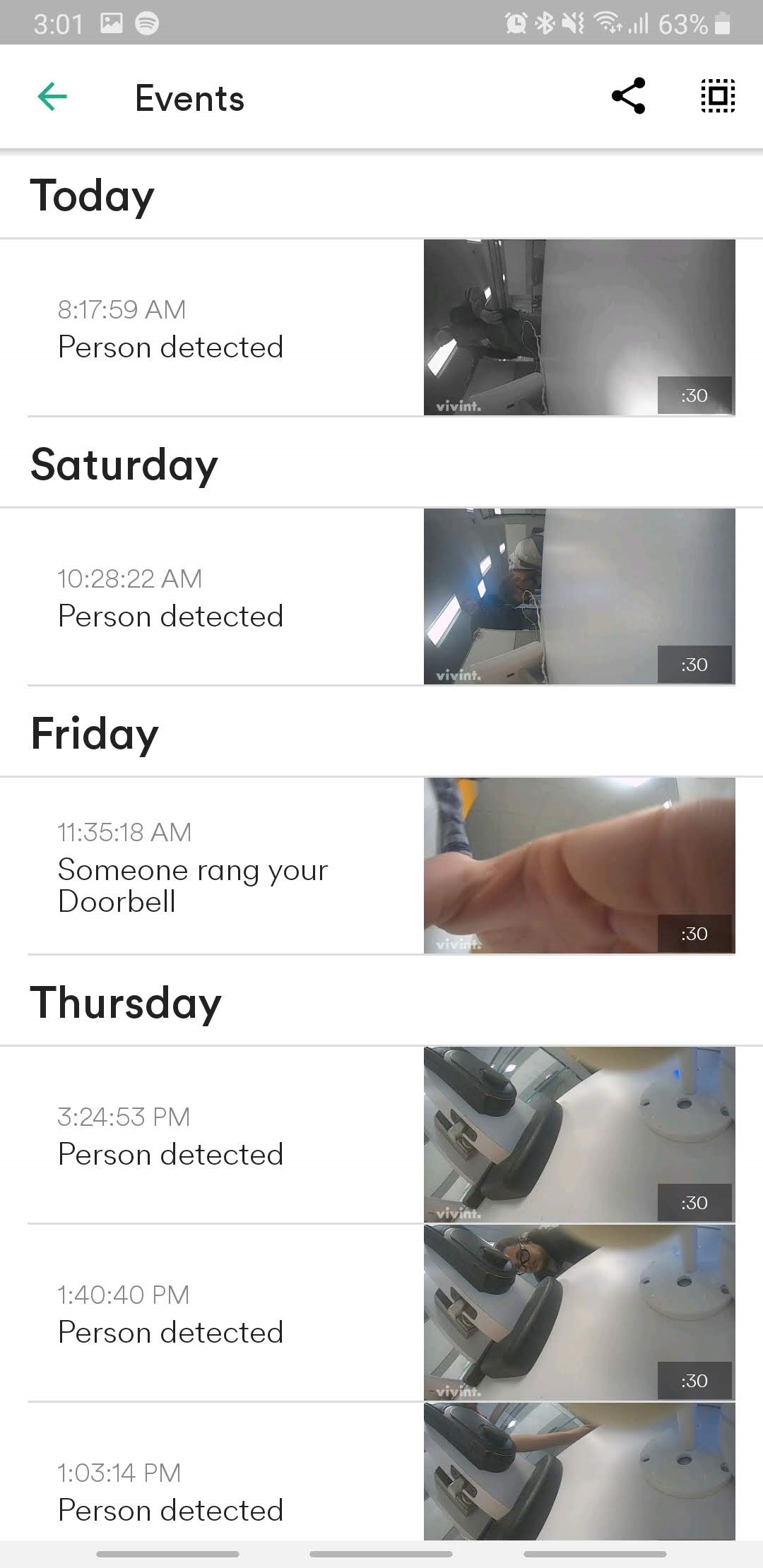This screenshot has height=1568, width=763.
Task: Open Thursday's 3:24:53 PM event thumbnail
Action: 579,1134
